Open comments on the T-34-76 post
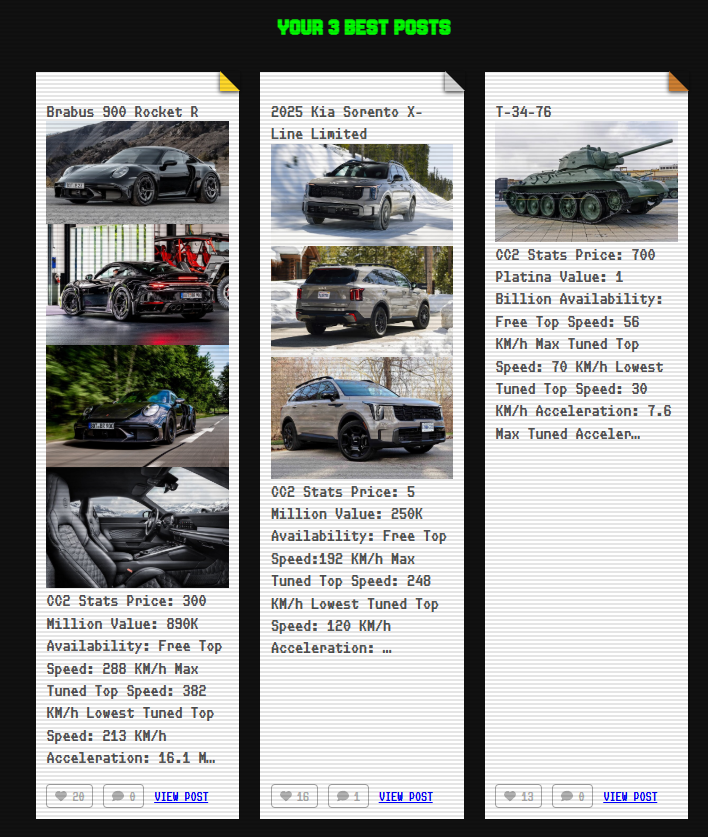 (572, 796)
